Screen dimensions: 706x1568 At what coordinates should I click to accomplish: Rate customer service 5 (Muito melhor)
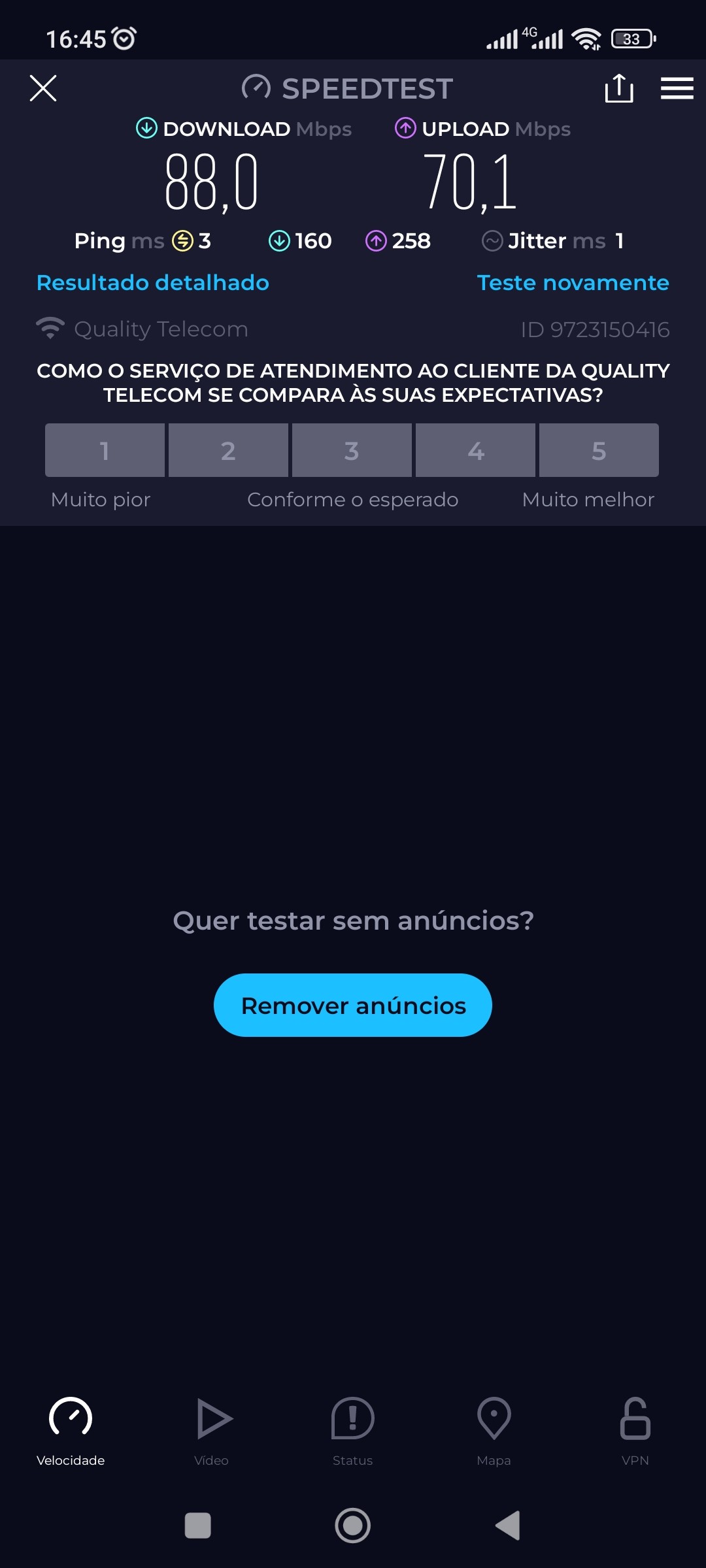coord(599,450)
